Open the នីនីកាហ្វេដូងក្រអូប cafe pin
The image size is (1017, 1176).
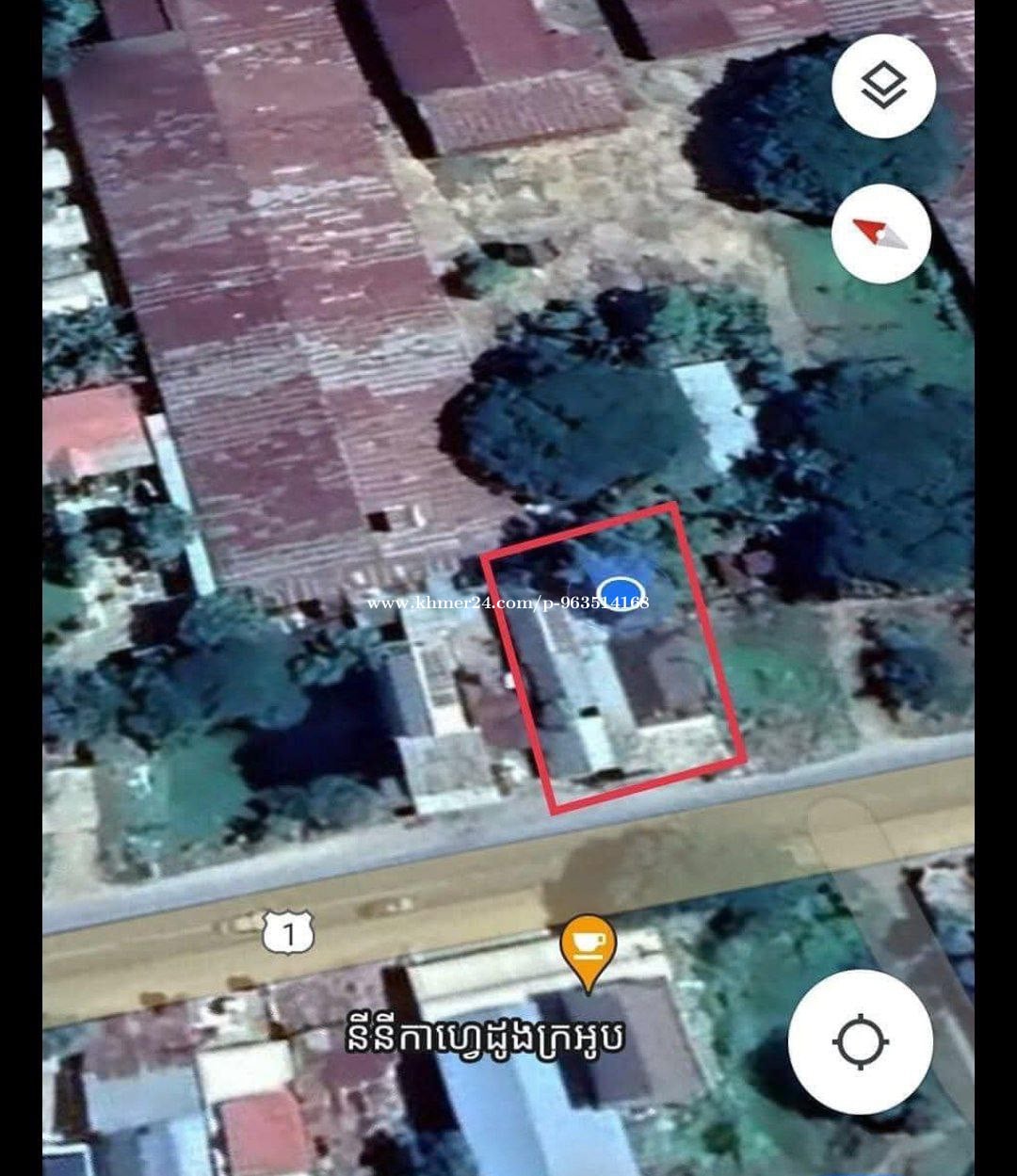pos(589,950)
